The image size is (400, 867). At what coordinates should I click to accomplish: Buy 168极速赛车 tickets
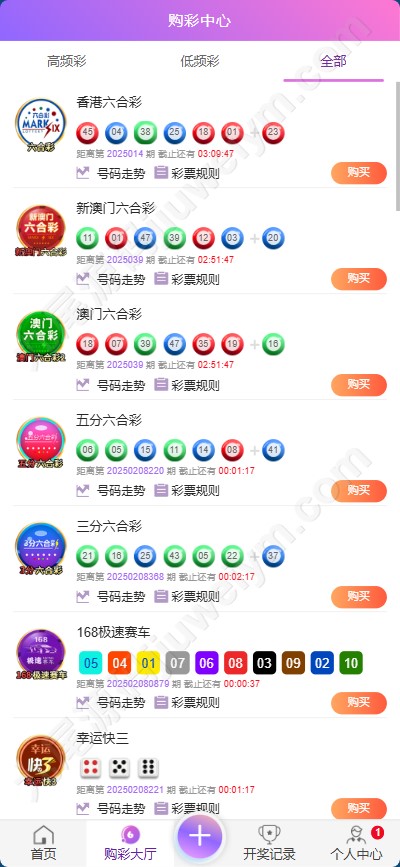tap(359, 703)
